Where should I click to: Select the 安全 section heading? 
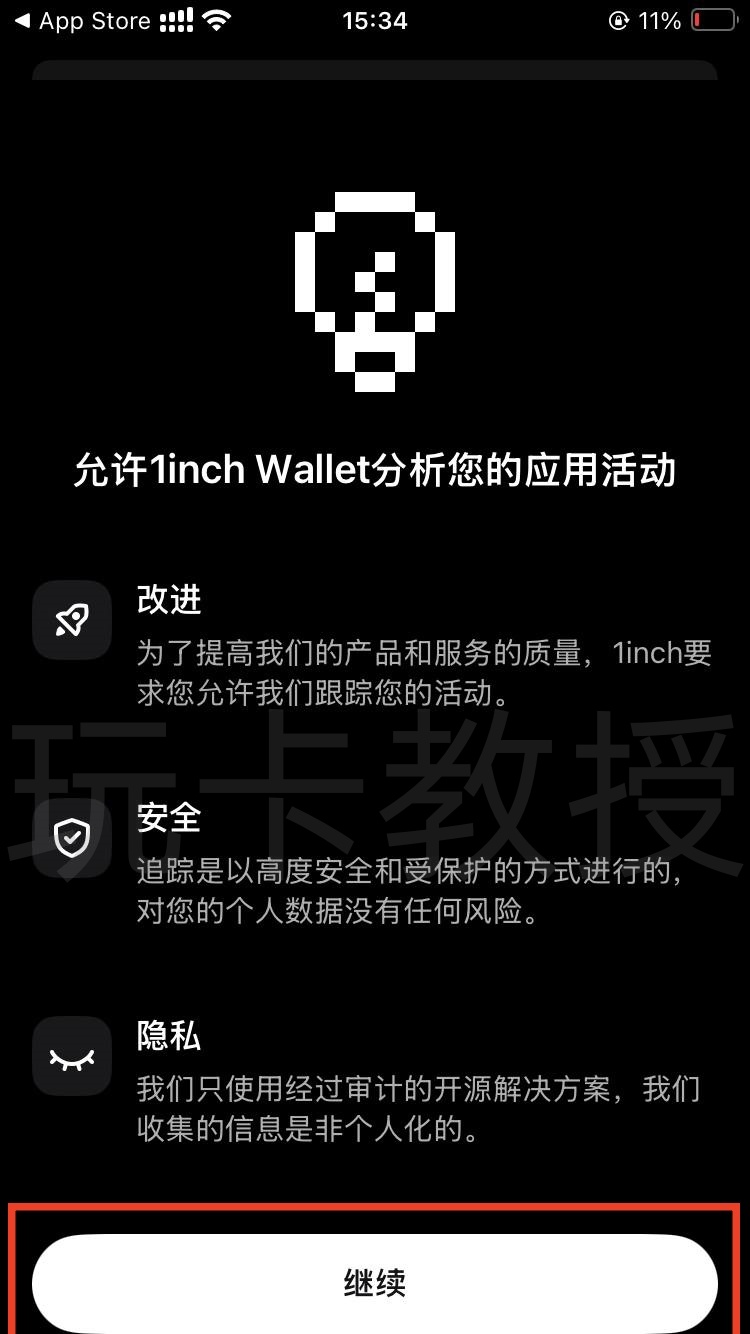point(170,818)
